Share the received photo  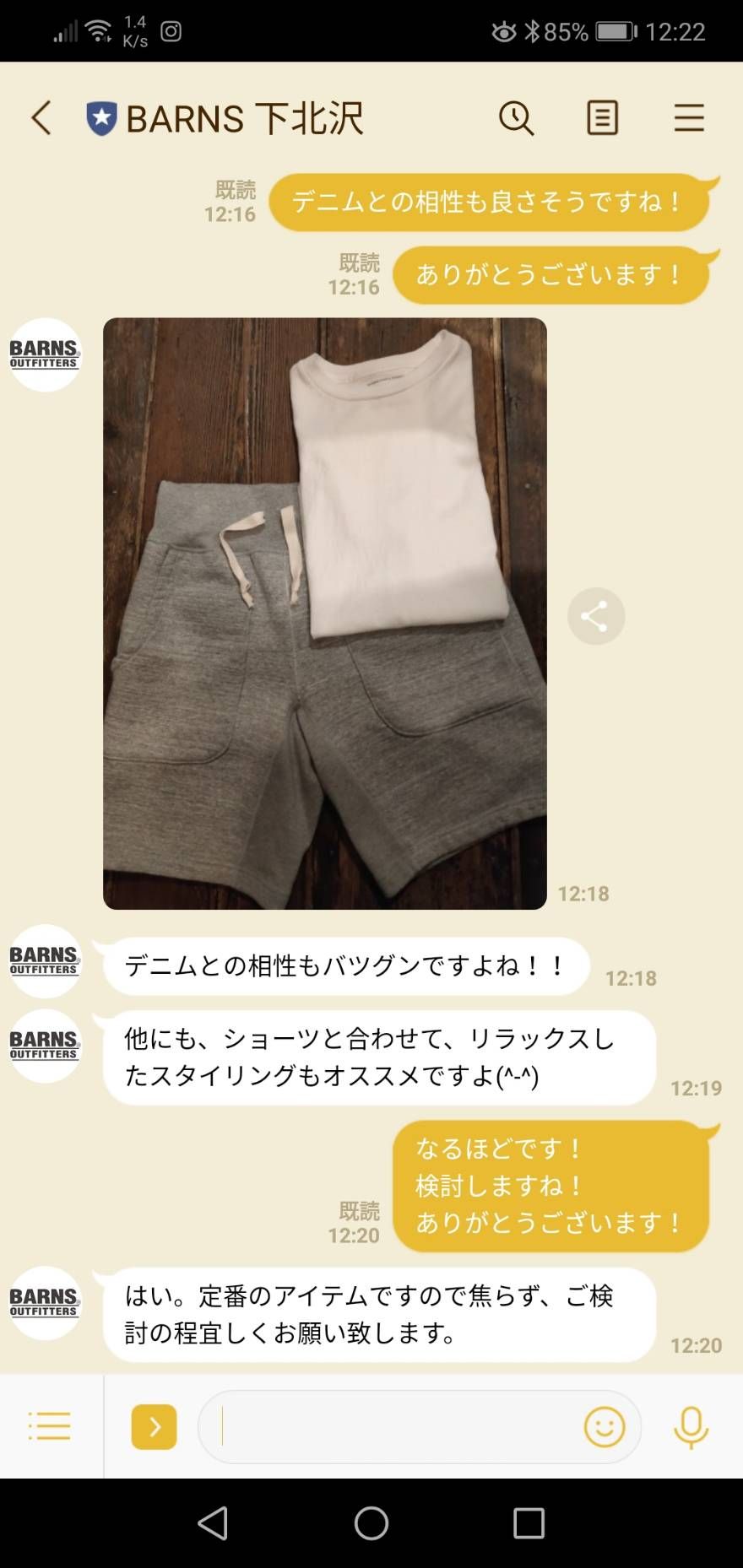tap(596, 616)
